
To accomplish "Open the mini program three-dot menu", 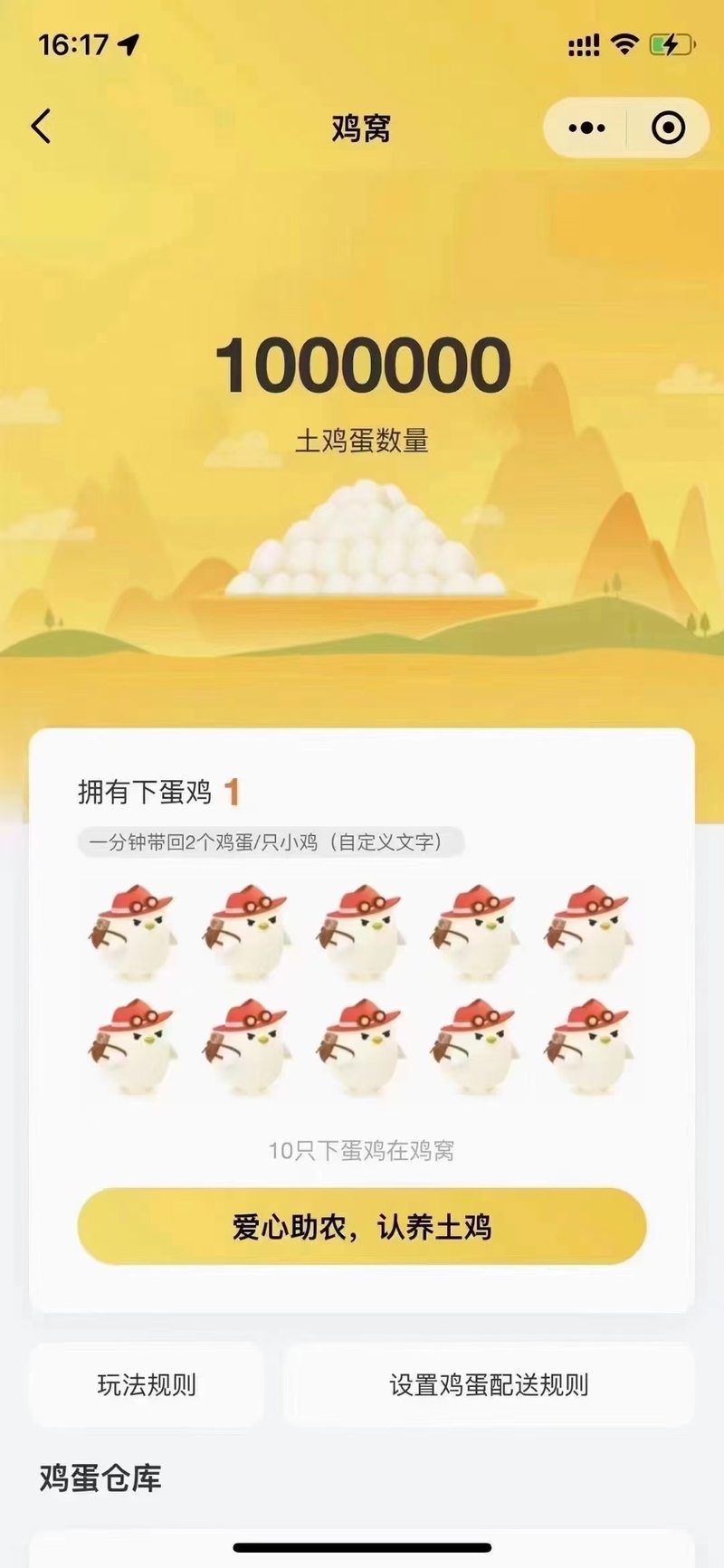I will 586,128.
